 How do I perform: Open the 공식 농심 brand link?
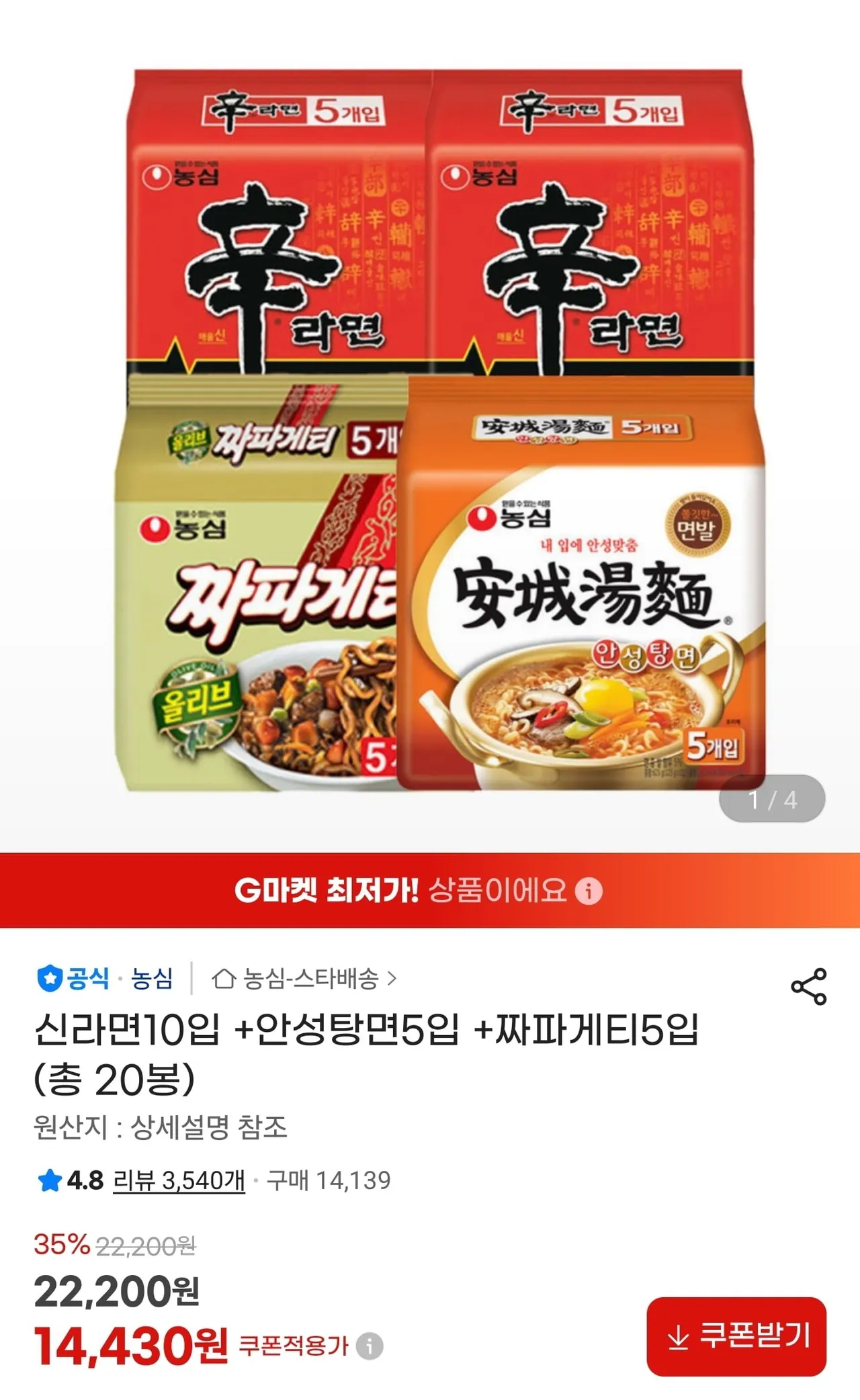click(105, 979)
